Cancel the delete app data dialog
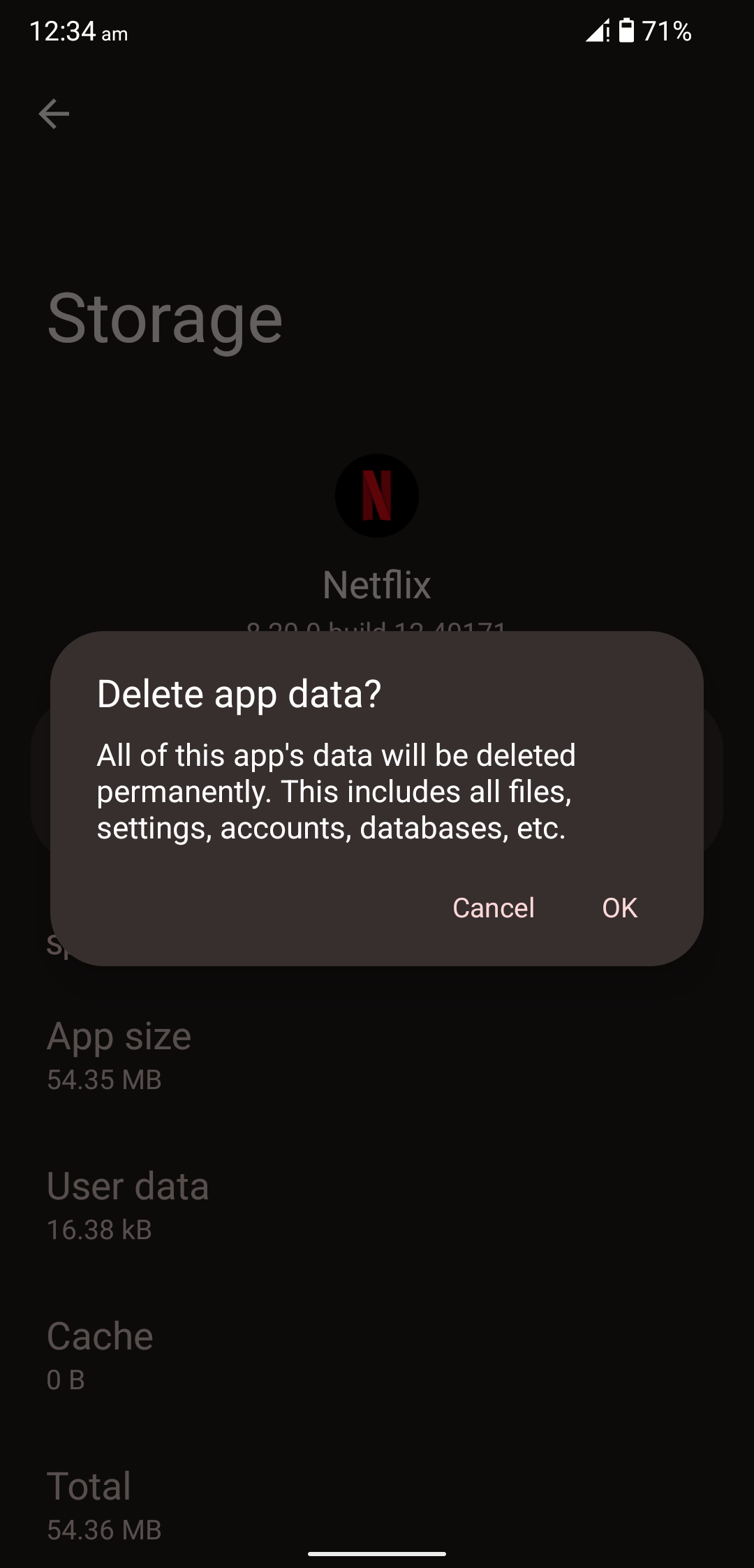 [x=494, y=908]
